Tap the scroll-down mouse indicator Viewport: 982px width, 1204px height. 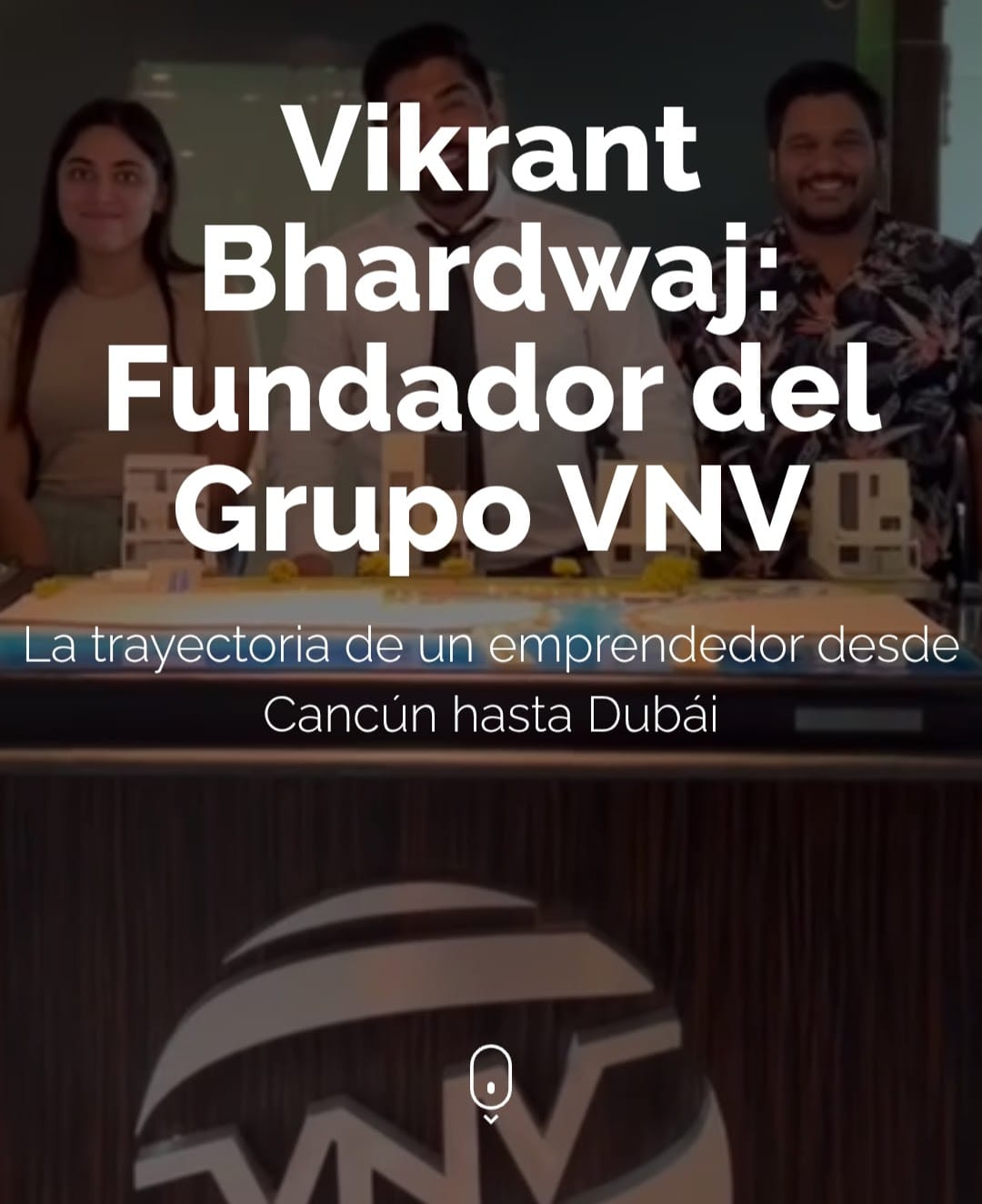[490, 1081]
